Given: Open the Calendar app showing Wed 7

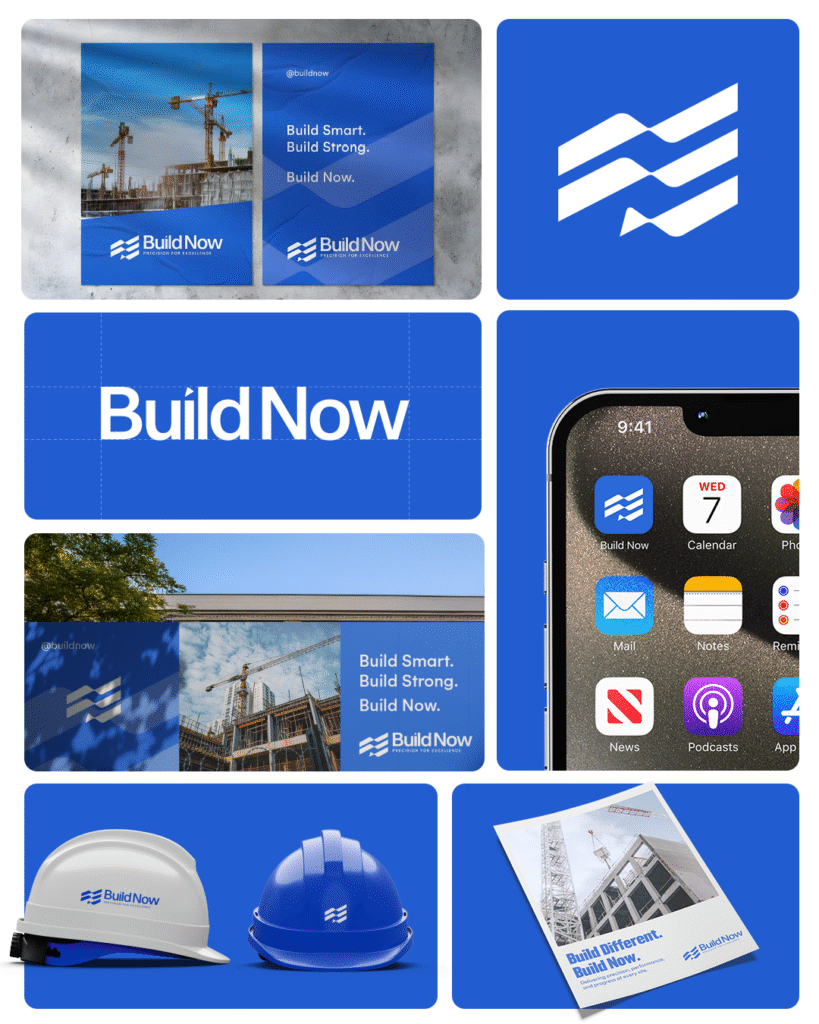Looking at the screenshot, I should tap(711, 505).
